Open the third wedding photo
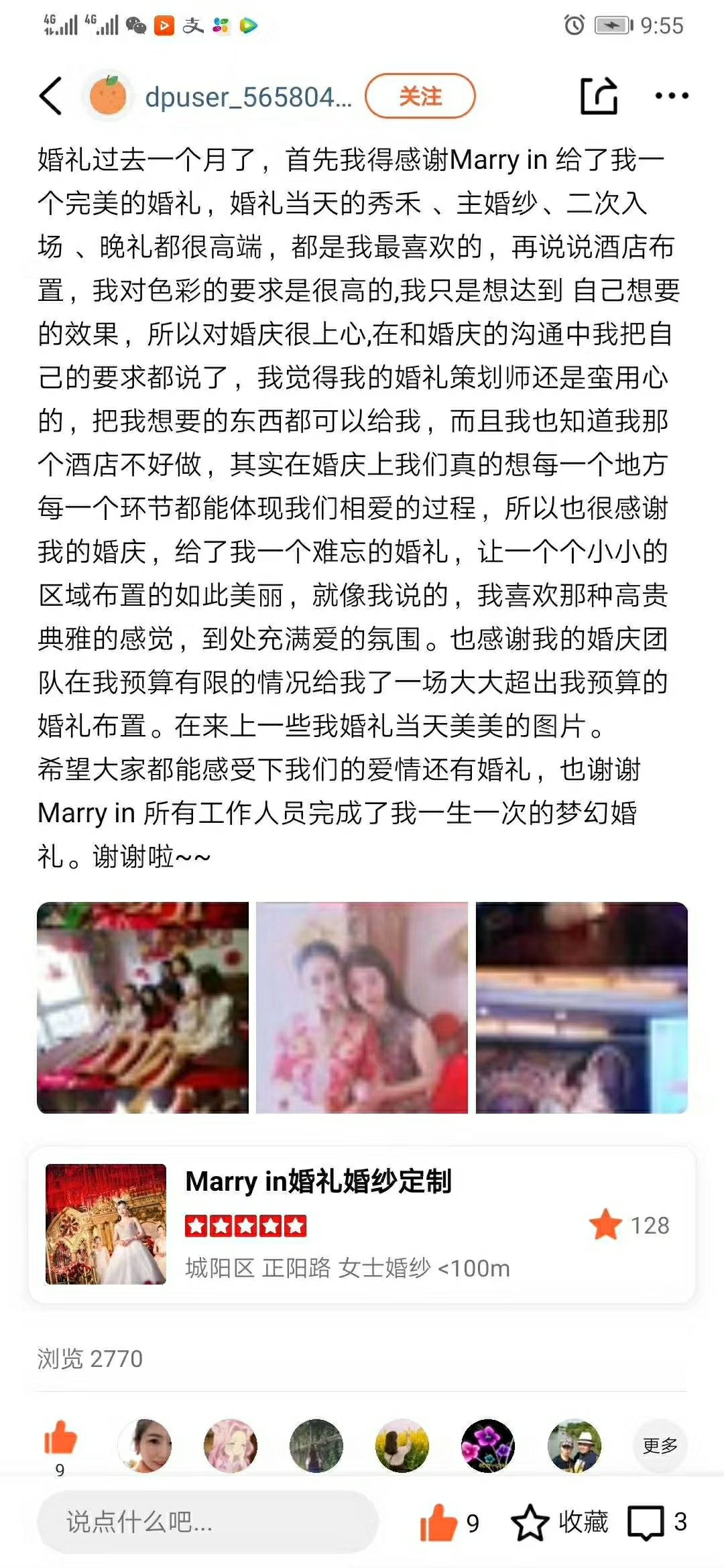The height and width of the screenshot is (1568, 724). tap(582, 1008)
